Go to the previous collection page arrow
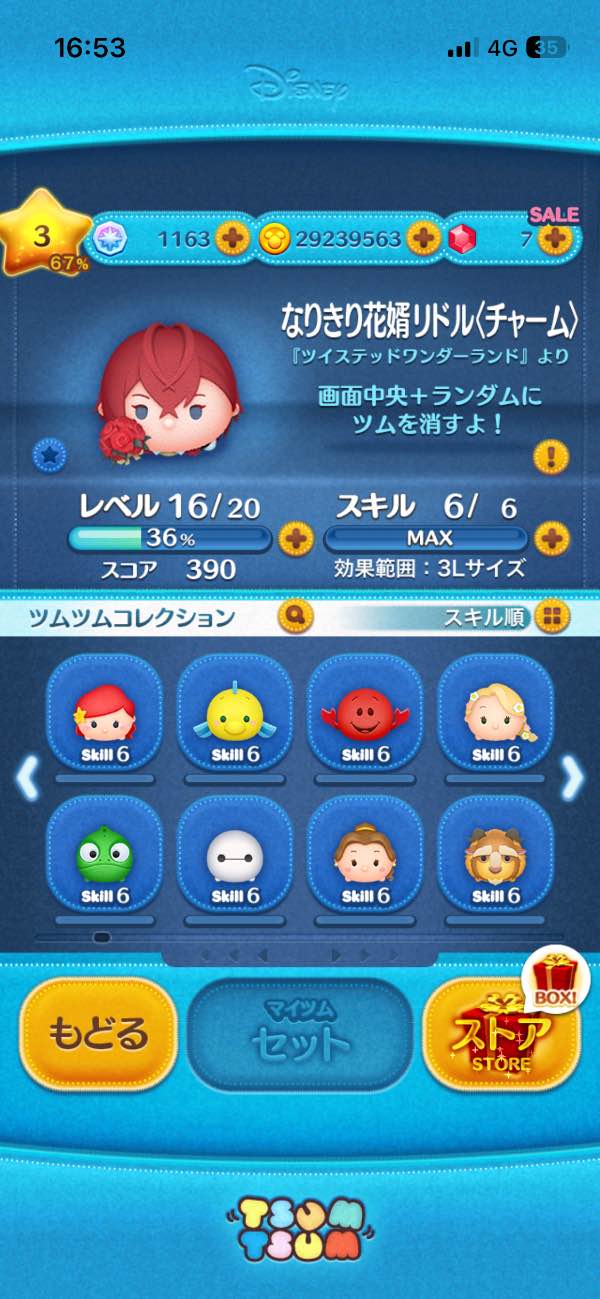Image resolution: width=600 pixels, height=1299 pixels. [27, 776]
